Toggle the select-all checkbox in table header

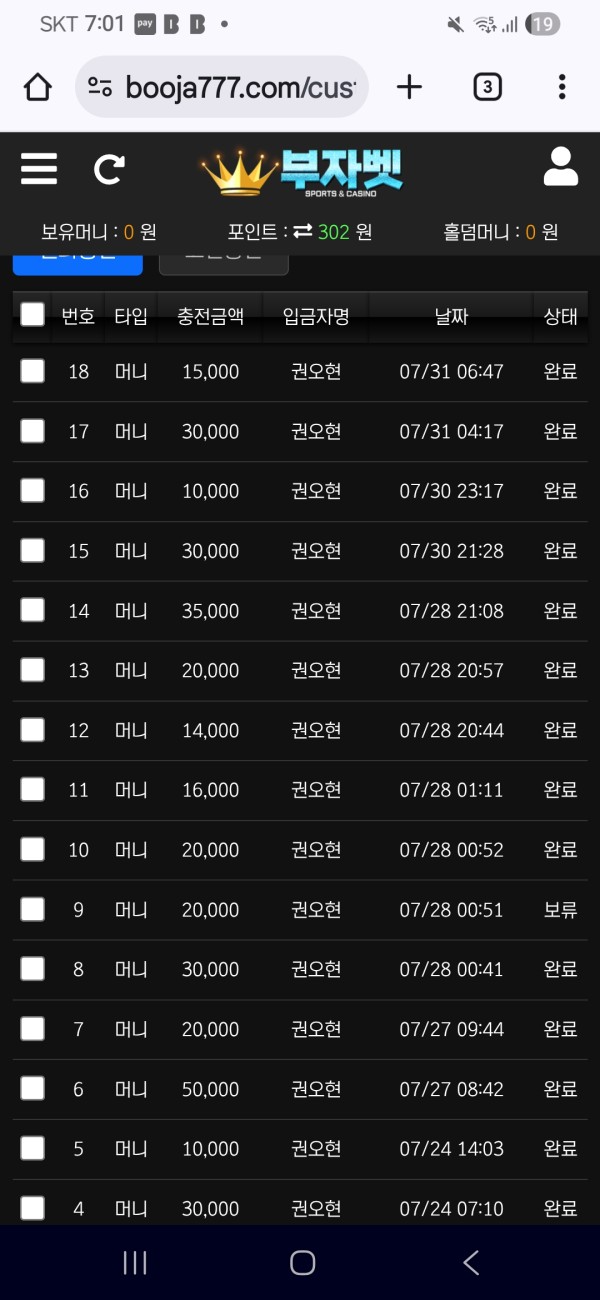click(33, 314)
